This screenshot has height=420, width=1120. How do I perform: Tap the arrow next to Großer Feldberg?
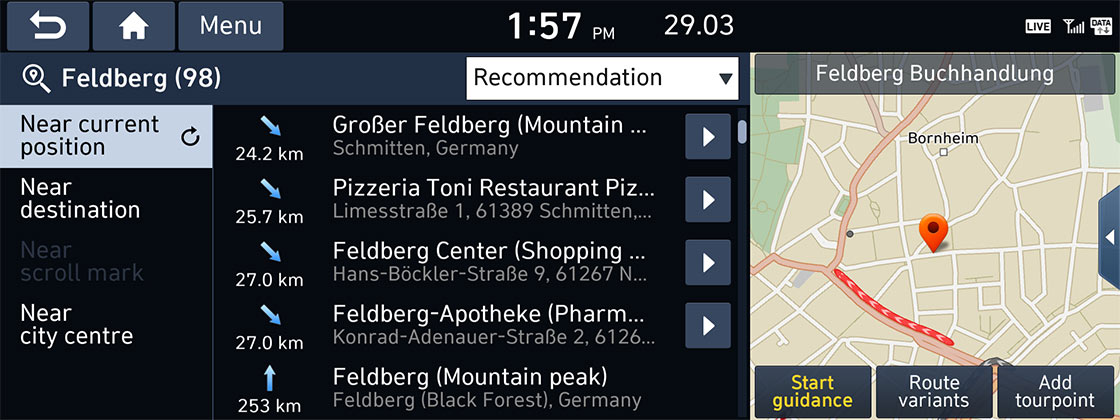click(x=708, y=137)
